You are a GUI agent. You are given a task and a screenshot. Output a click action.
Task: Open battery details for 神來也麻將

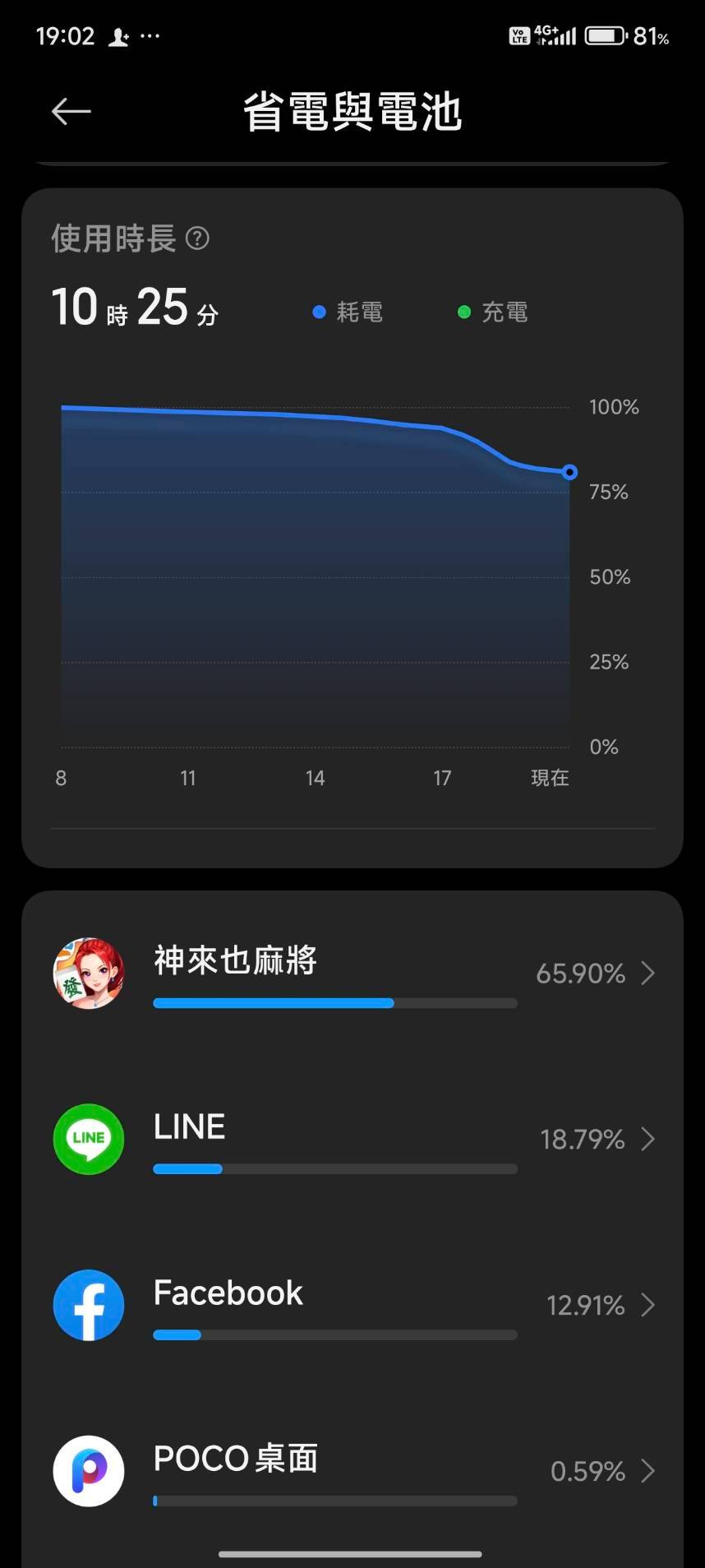(352, 974)
